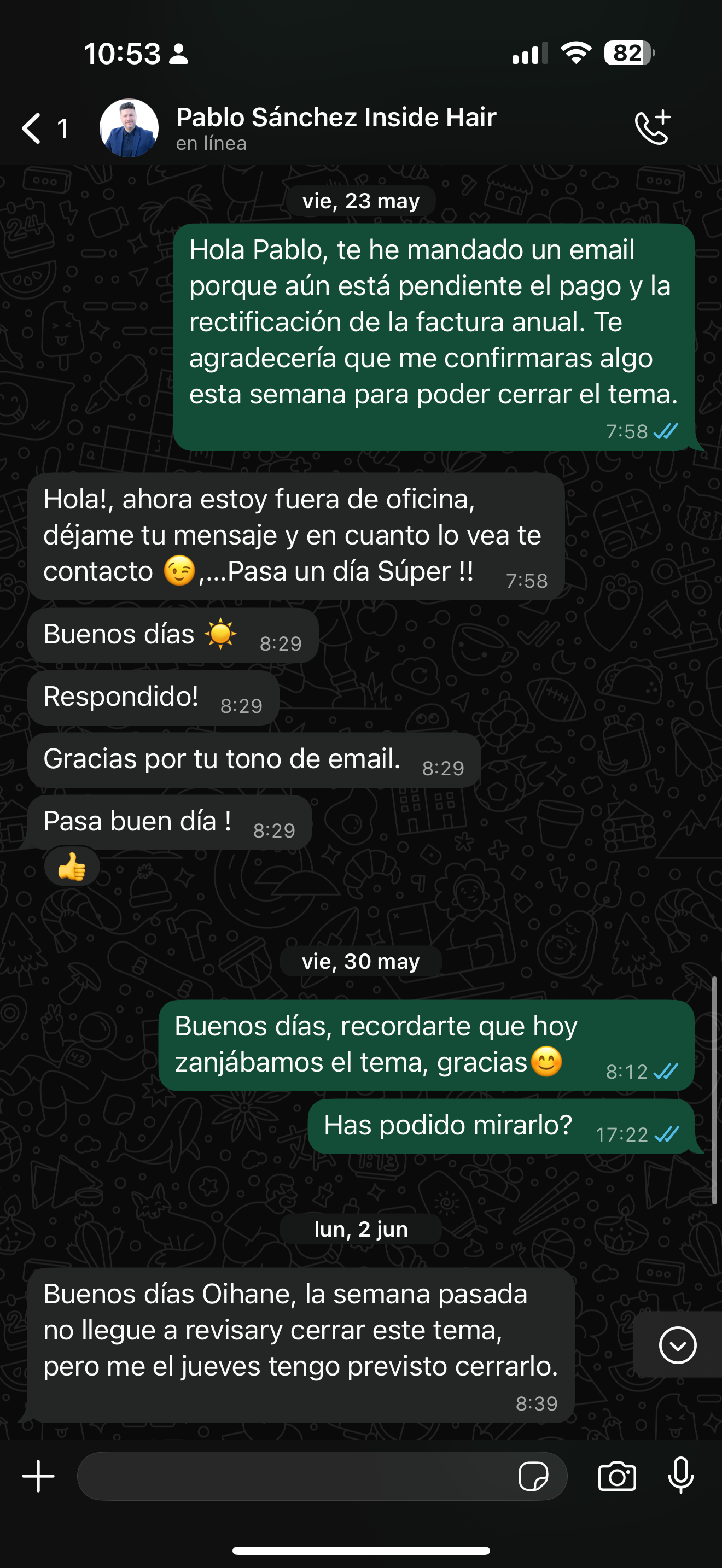Jump to the latest messages
This screenshot has width=722, height=1568.
(677, 1344)
